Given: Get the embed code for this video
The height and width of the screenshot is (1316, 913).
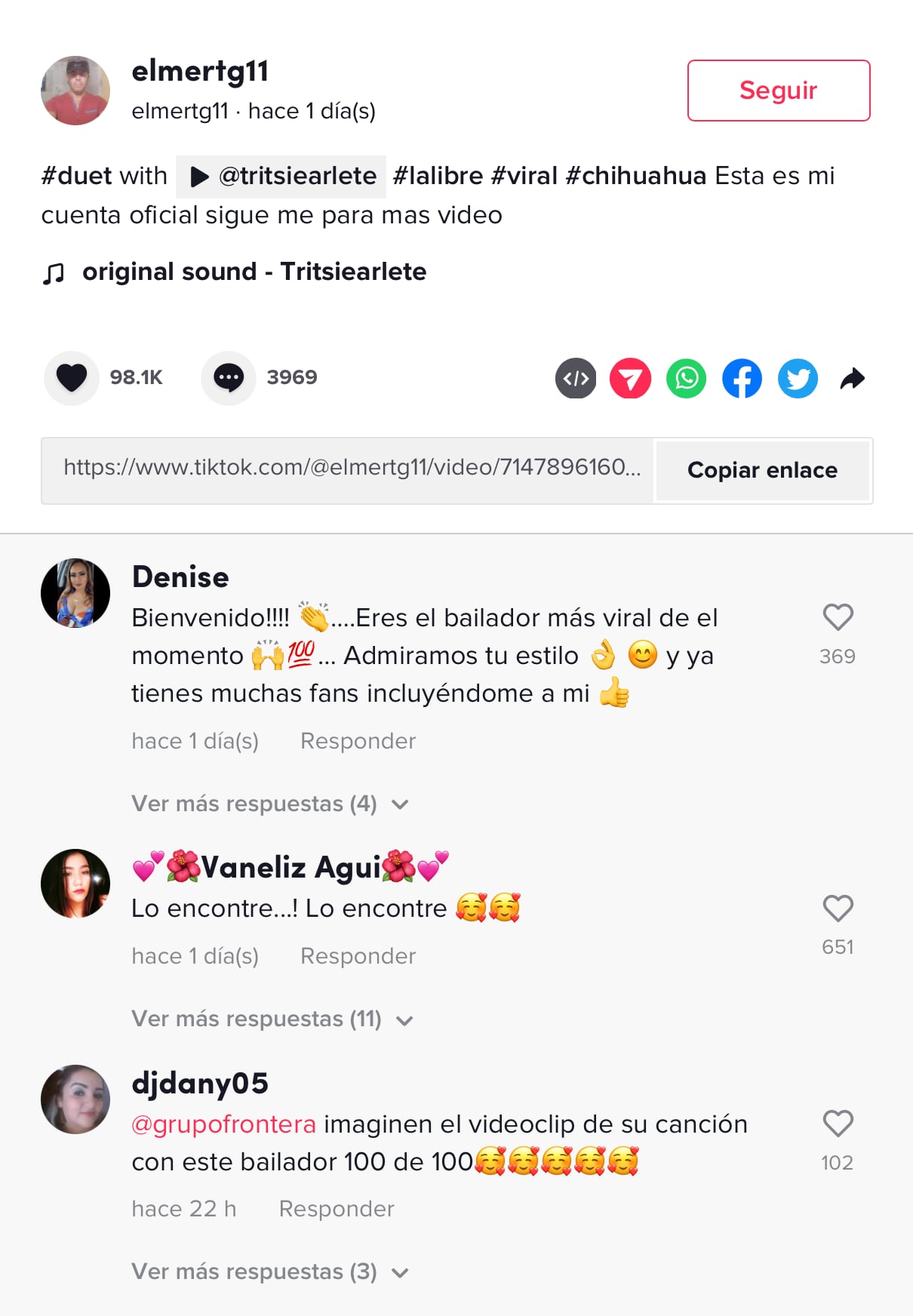Looking at the screenshot, I should tap(576, 379).
